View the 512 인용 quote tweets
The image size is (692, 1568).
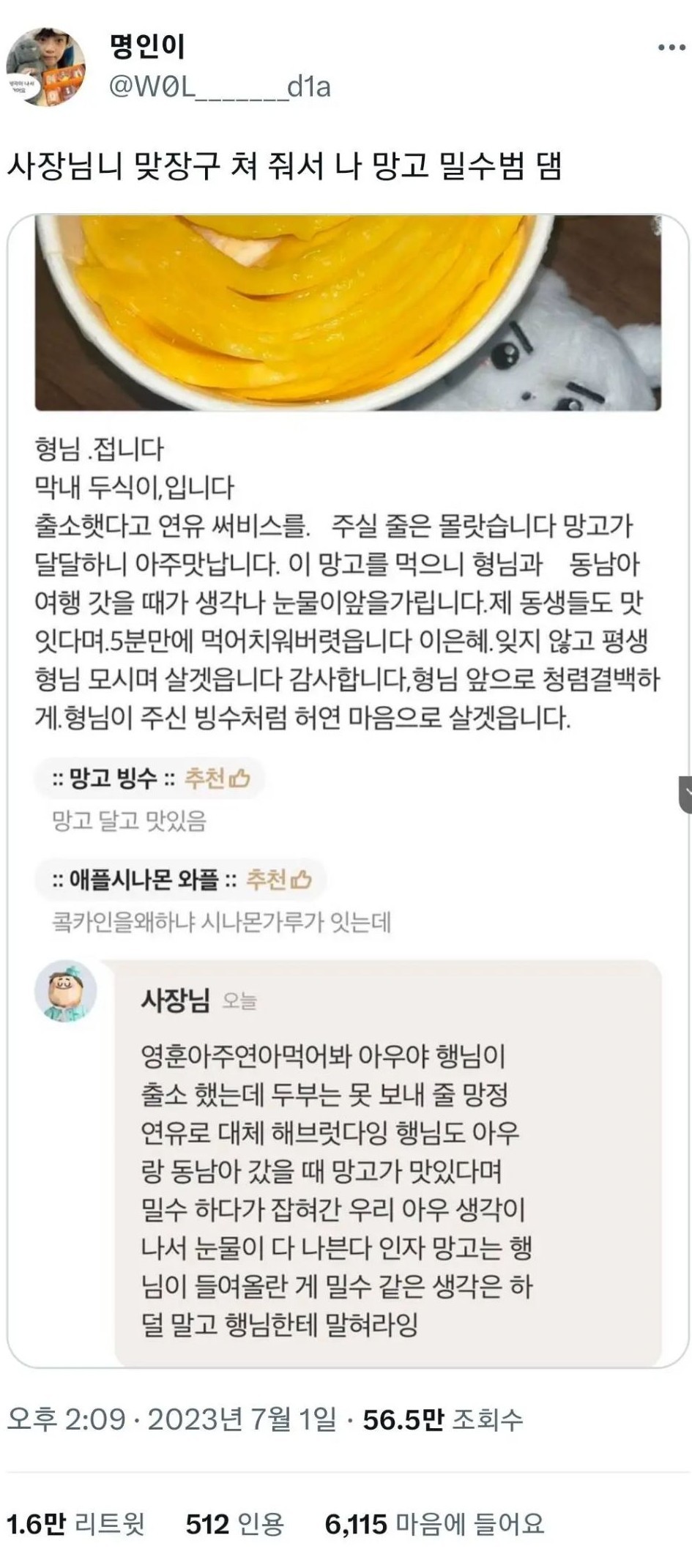[x=234, y=1524]
